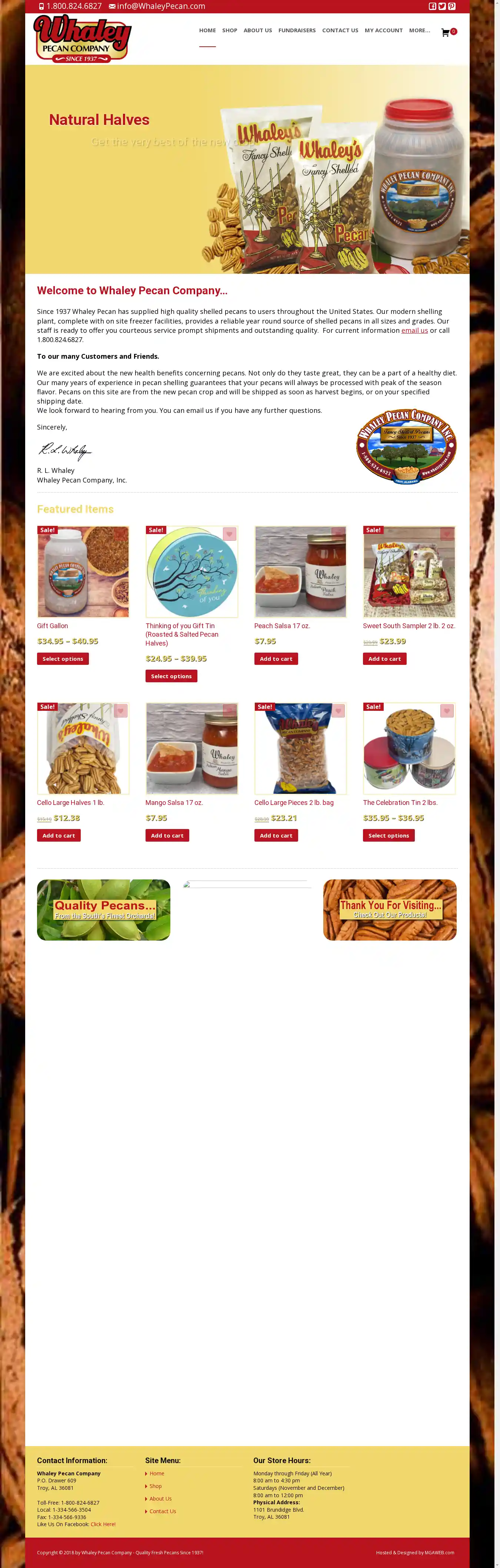Open the shopping cart icon
Screen dimensions: 500x1568
445,32
